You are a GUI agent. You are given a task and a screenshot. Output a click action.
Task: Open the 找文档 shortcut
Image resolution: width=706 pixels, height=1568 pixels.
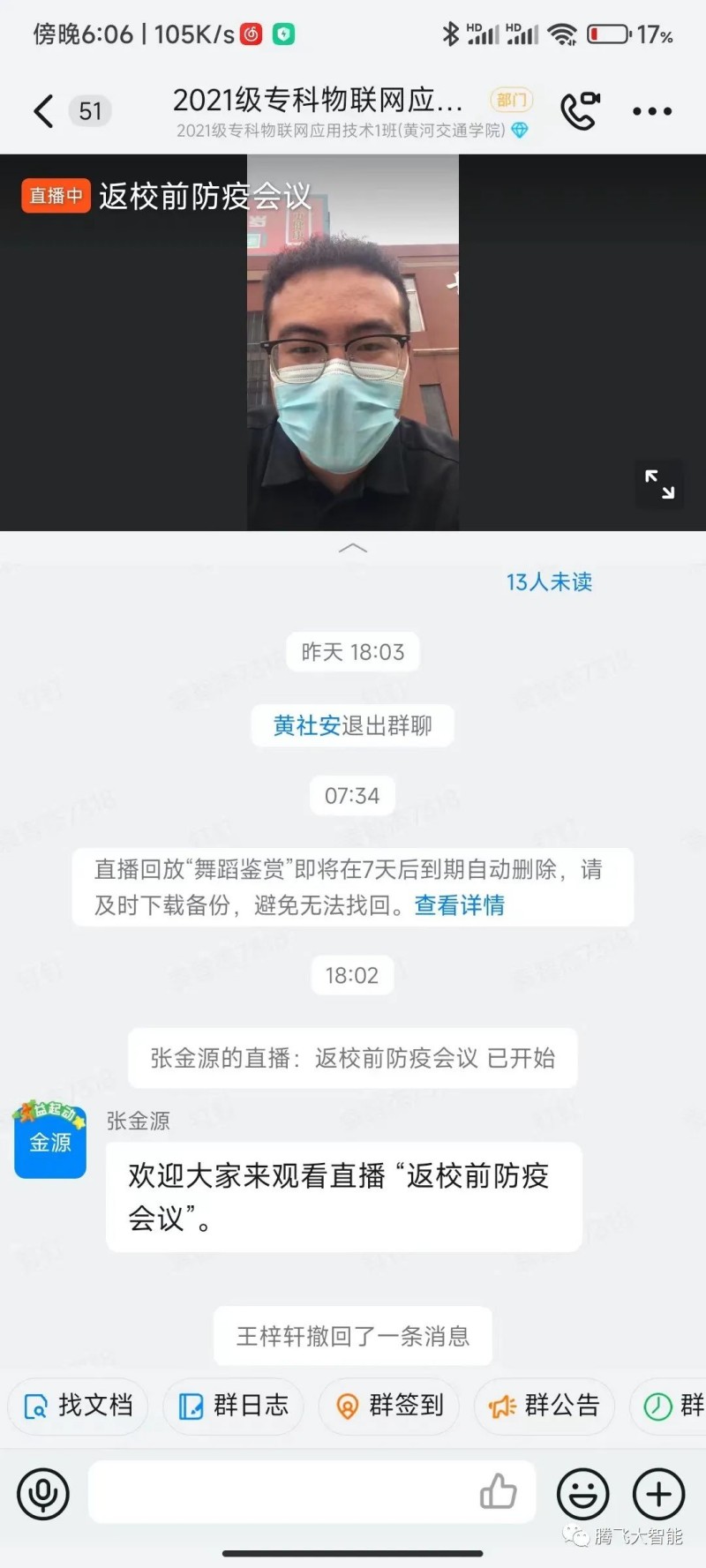(x=78, y=1406)
